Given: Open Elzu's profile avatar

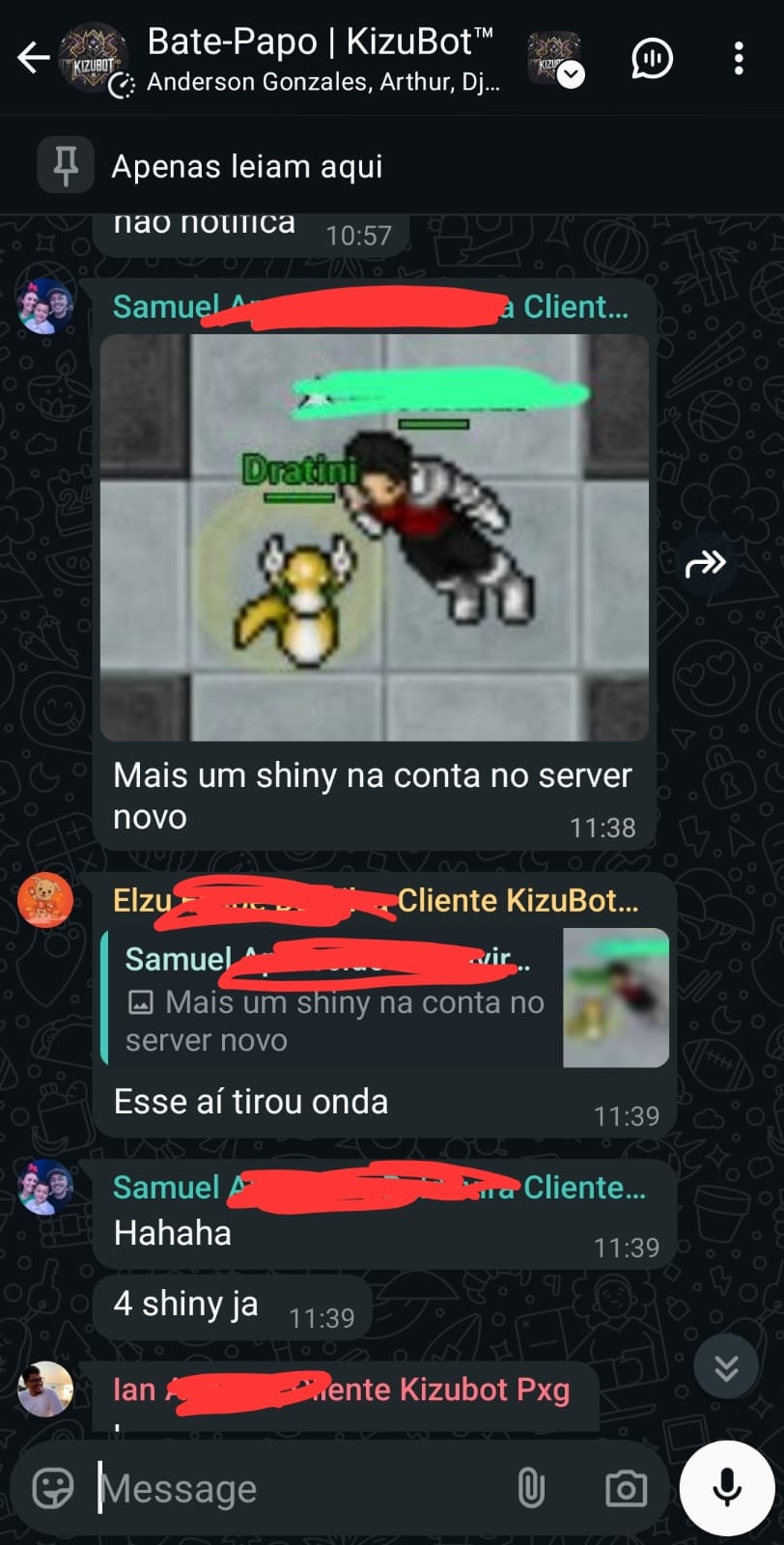Looking at the screenshot, I should (x=45, y=900).
